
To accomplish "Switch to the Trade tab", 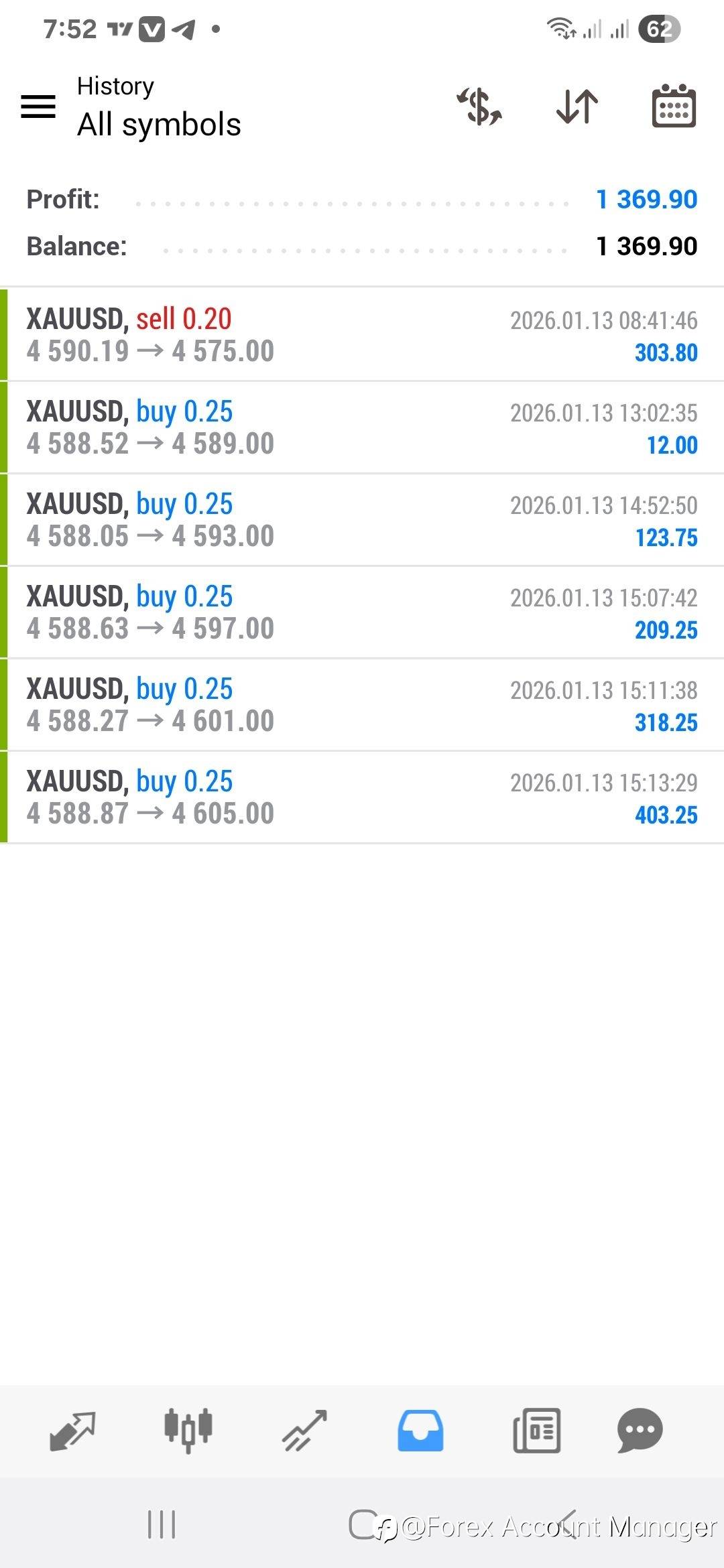I will pos(304,1431).
